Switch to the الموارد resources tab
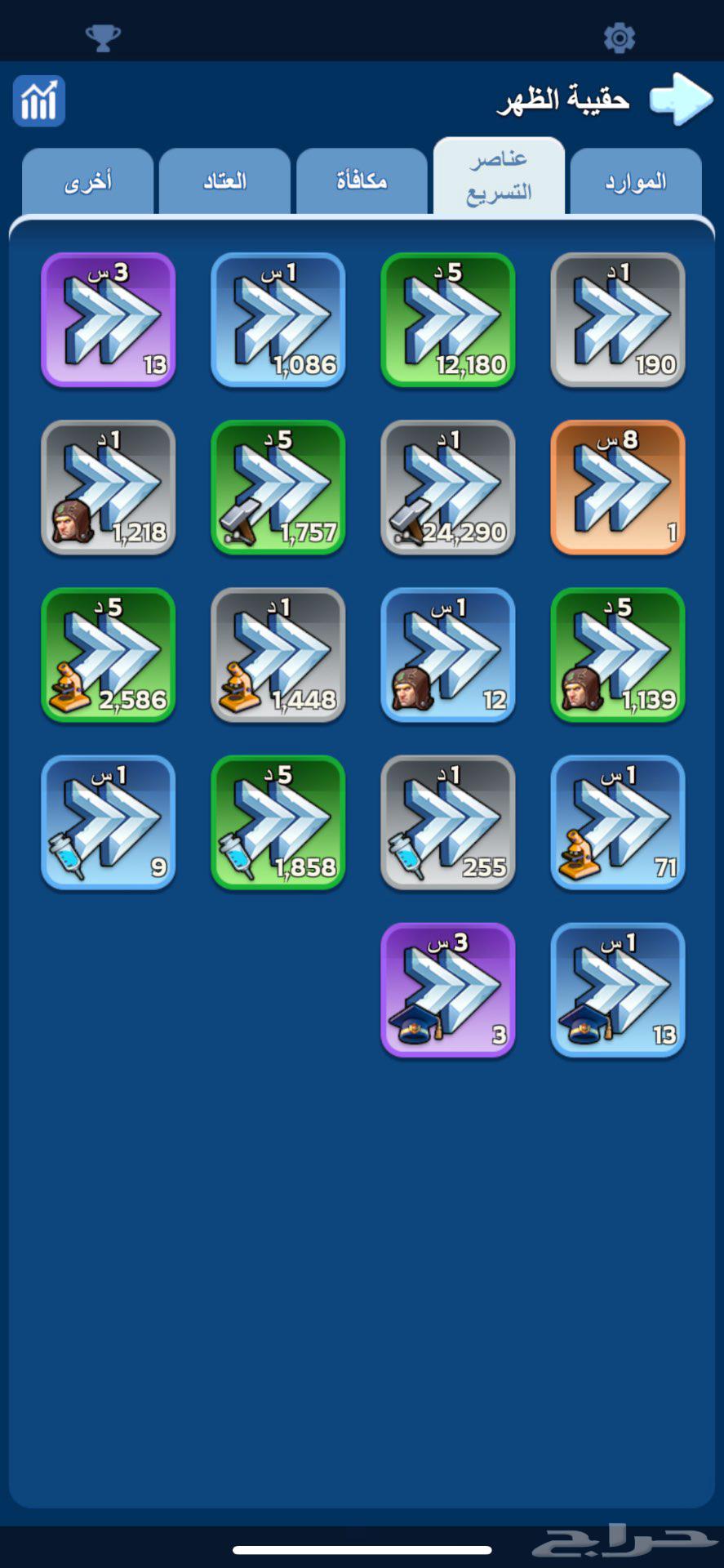Screen dimensions: 724x1568 point(636,180)
